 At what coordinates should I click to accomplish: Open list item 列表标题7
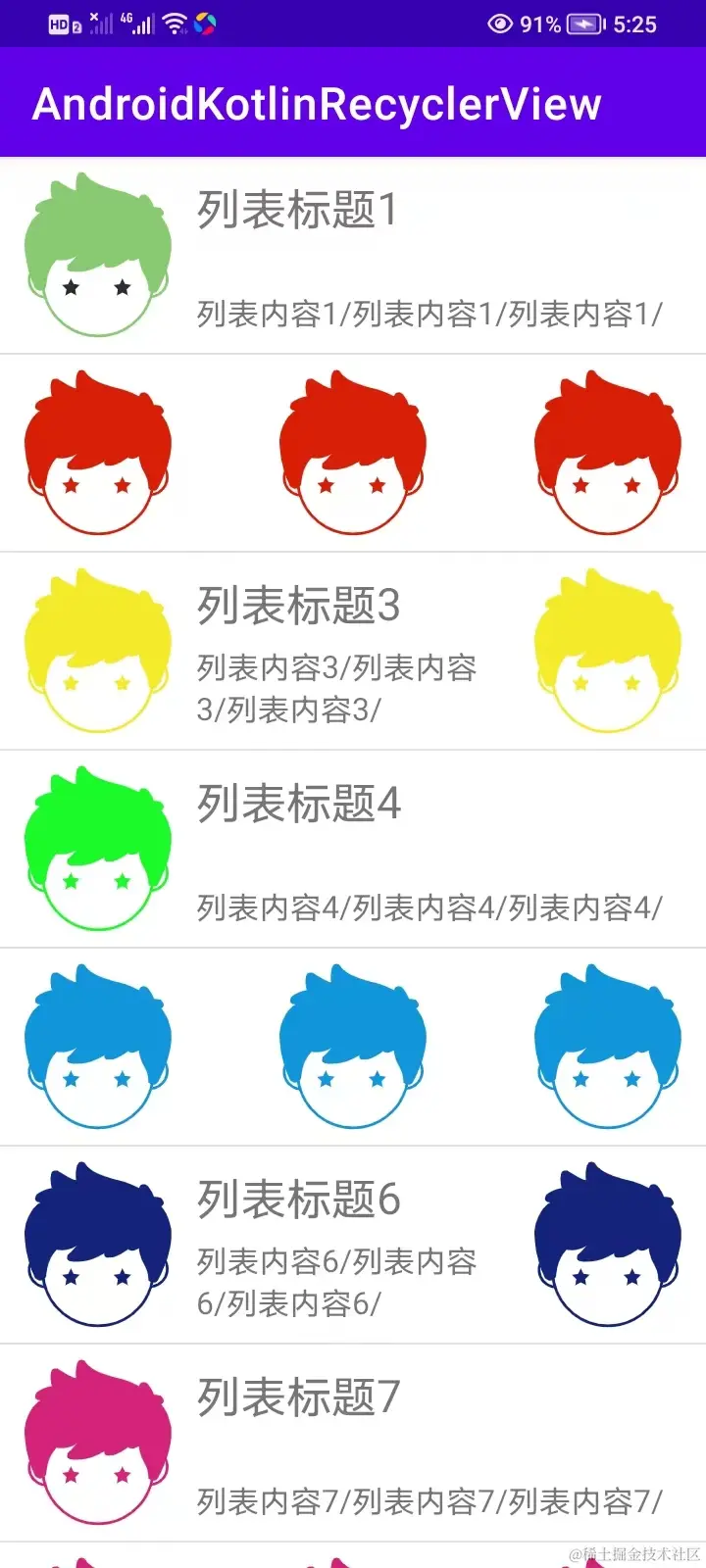click(x=353, y=1444)
